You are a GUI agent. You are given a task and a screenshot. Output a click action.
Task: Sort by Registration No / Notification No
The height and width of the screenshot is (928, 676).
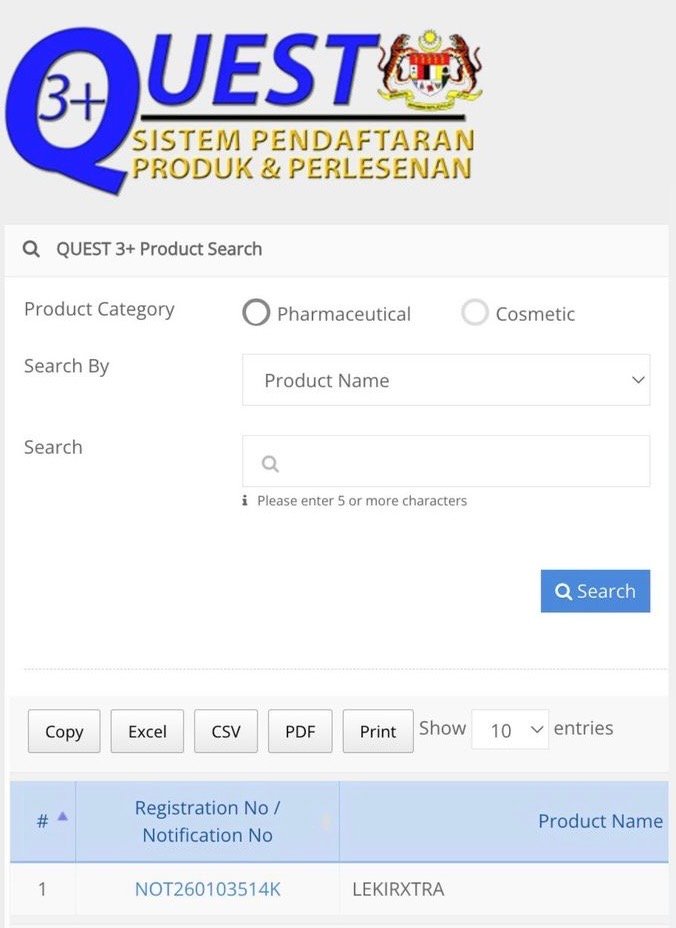tap(207, 821)
